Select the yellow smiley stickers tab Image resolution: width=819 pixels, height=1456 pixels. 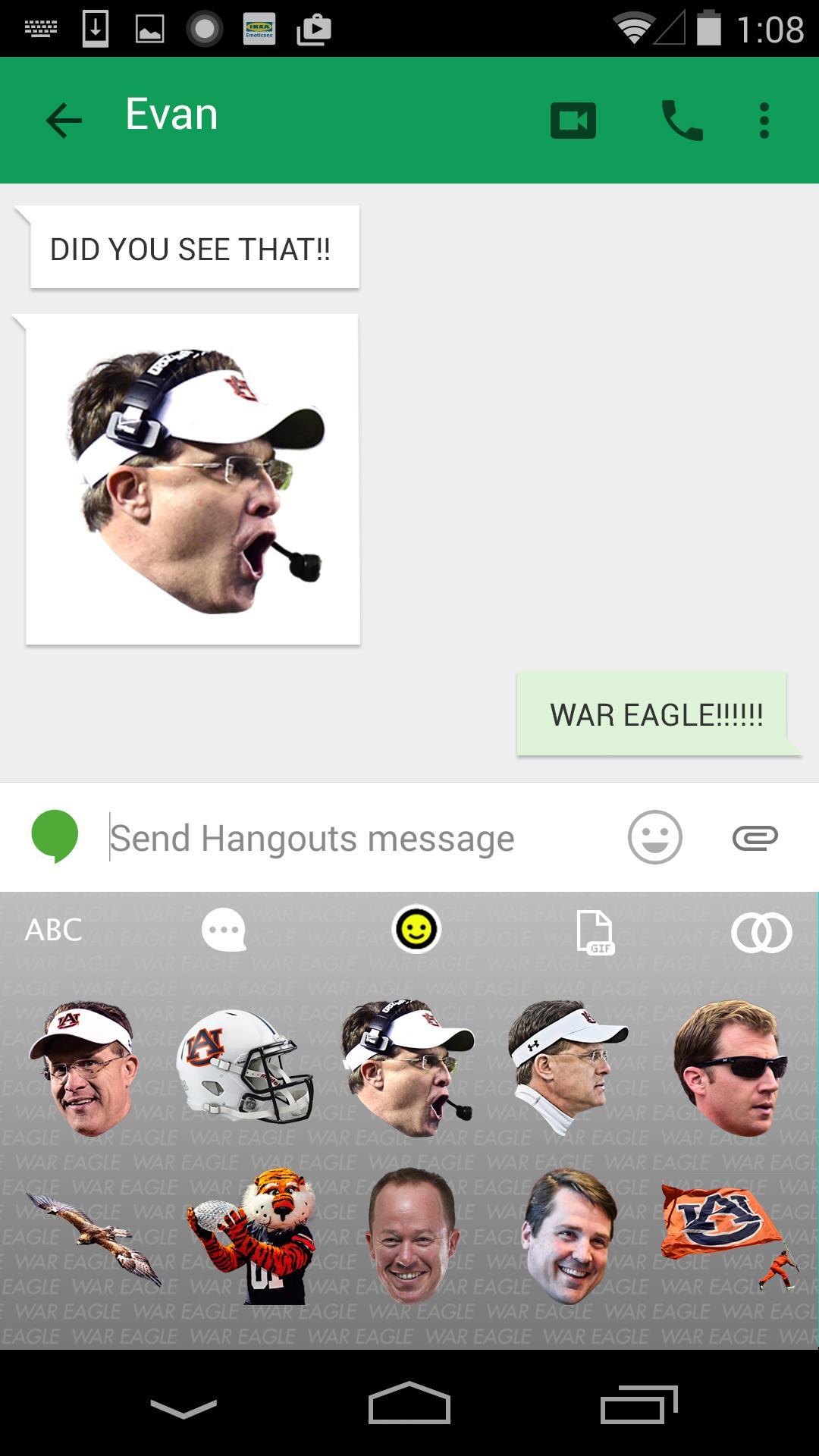pyautogui.click(x=416, y=929)
